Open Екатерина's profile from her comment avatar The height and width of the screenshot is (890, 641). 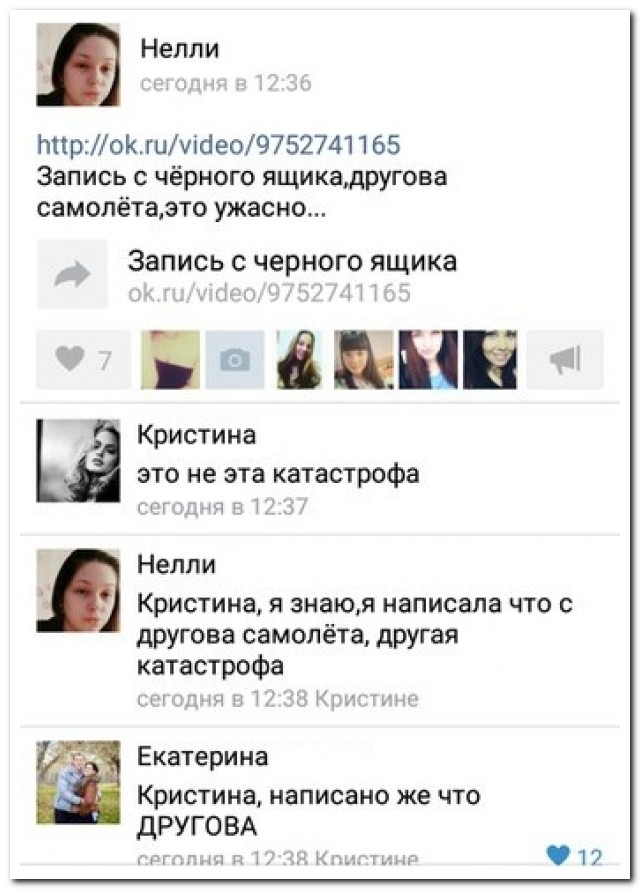[x=78, y=782]
